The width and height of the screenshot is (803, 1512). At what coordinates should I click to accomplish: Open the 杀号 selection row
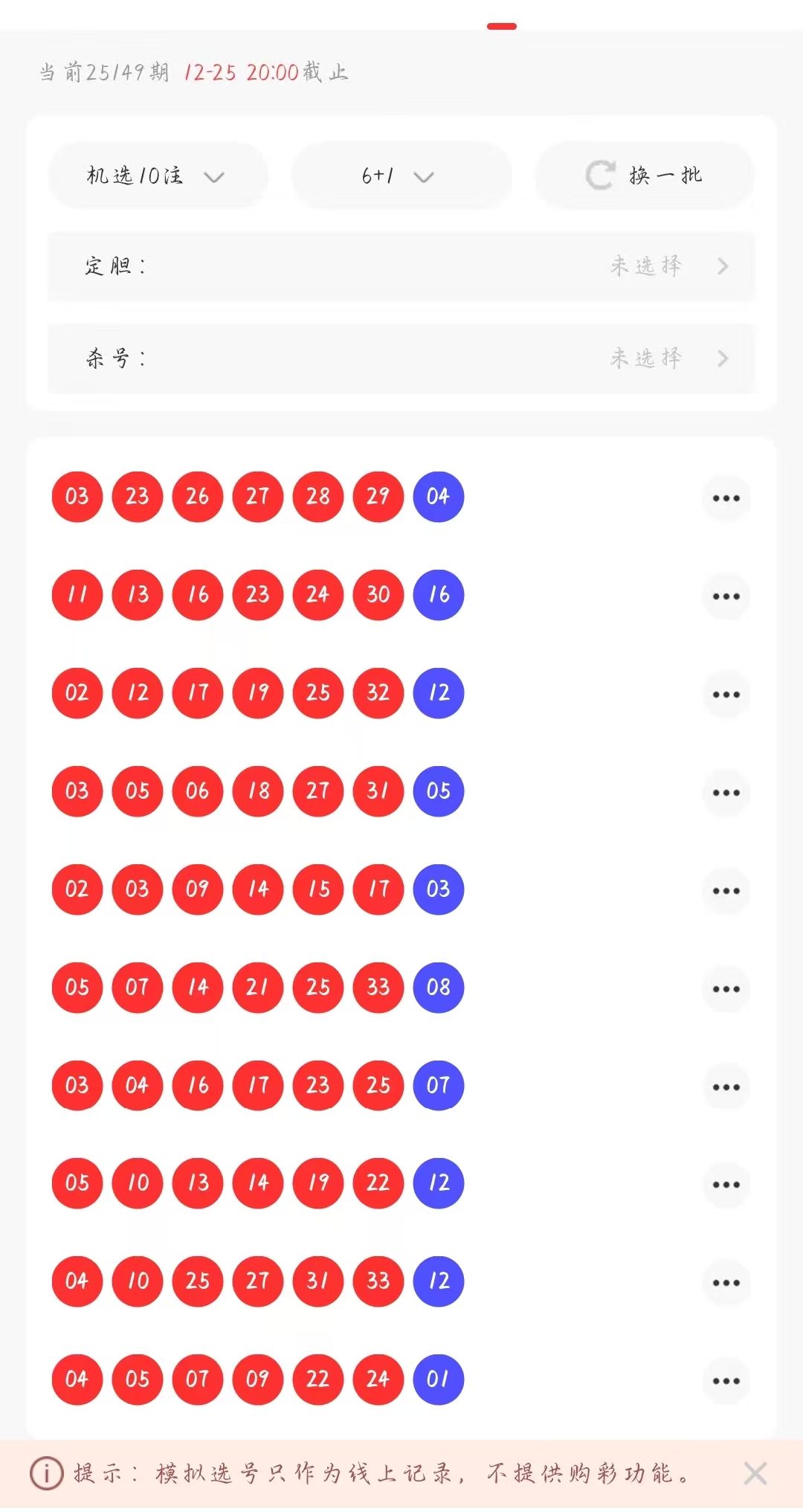click(401, 358)
